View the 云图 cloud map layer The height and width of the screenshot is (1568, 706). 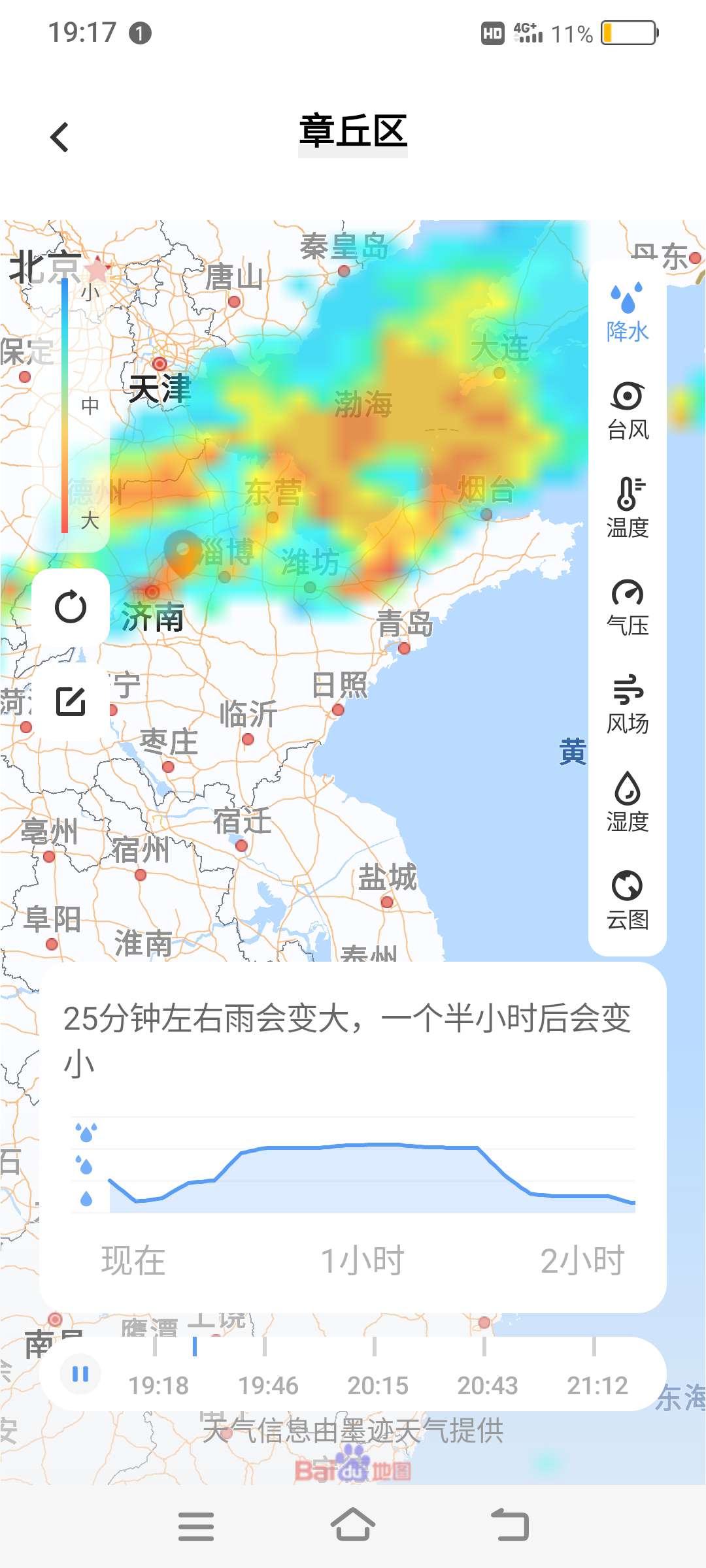coord(627,900)
